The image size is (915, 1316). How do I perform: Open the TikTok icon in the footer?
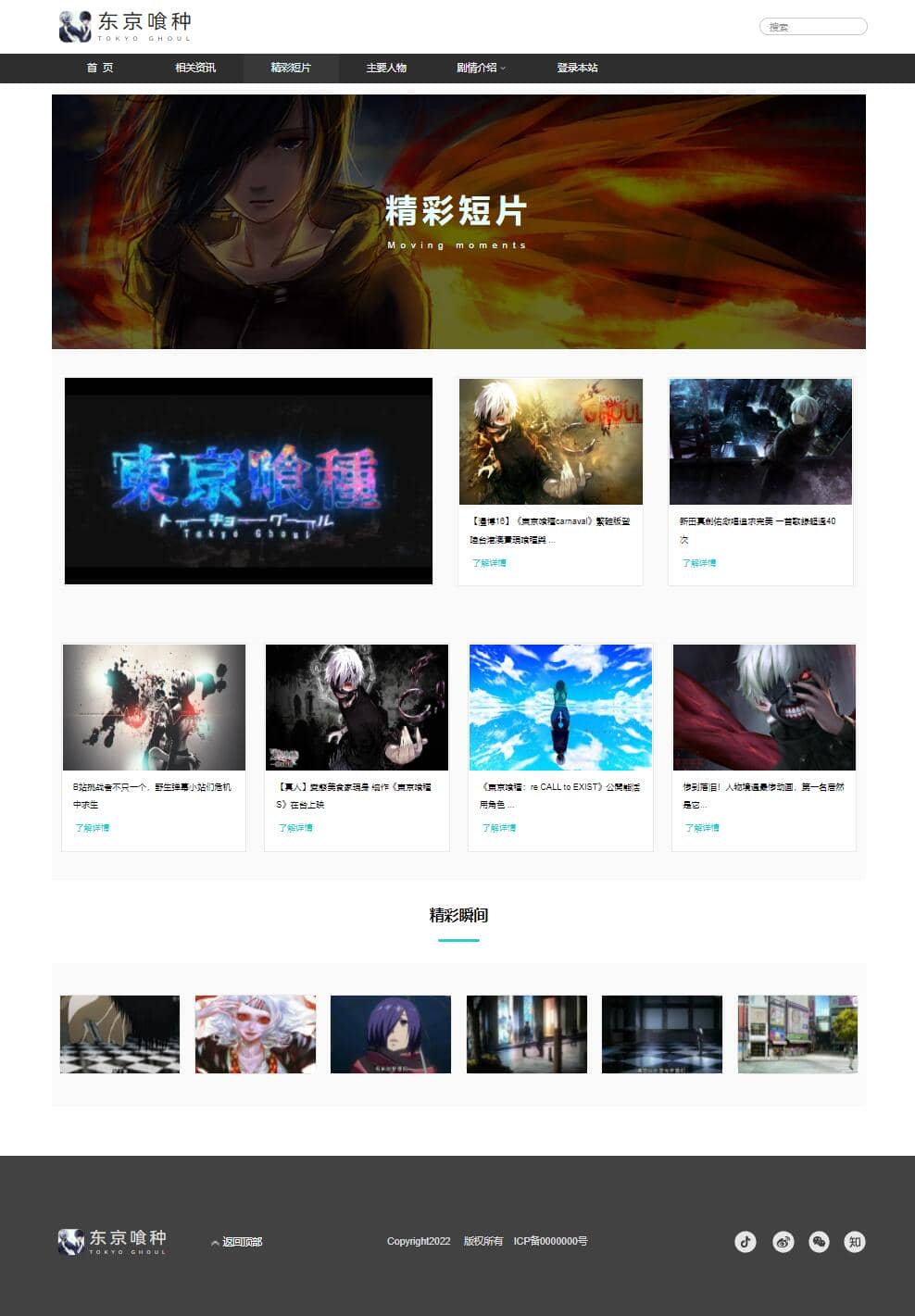(746, 1242)
